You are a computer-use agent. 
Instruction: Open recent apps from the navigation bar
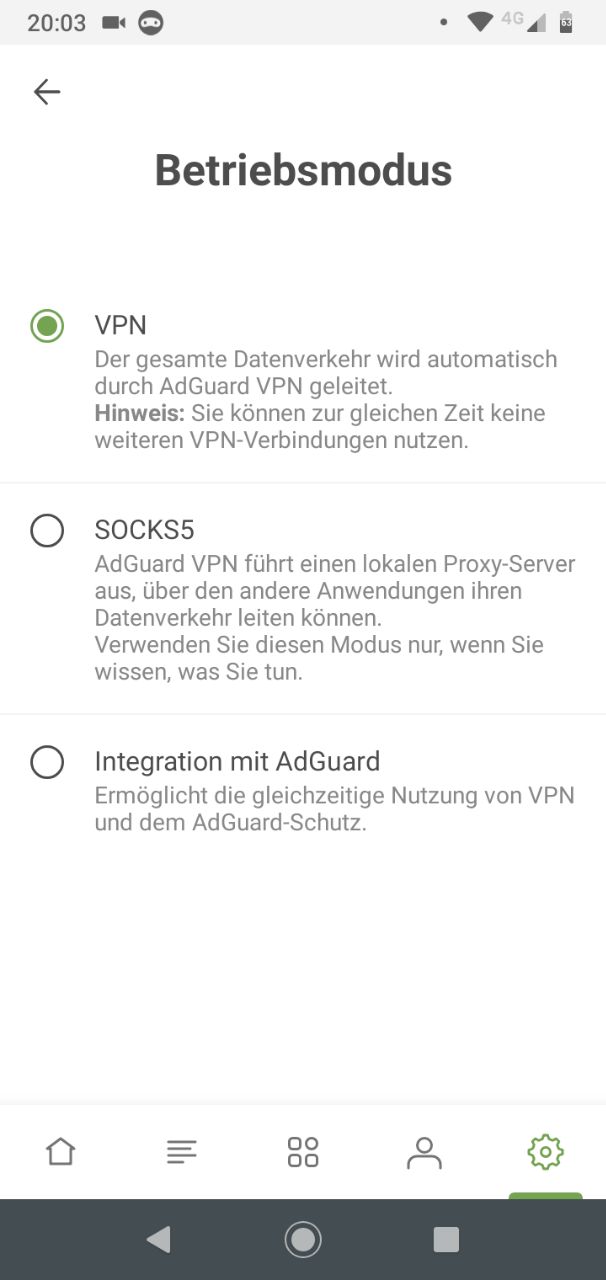click(446, 1240)
